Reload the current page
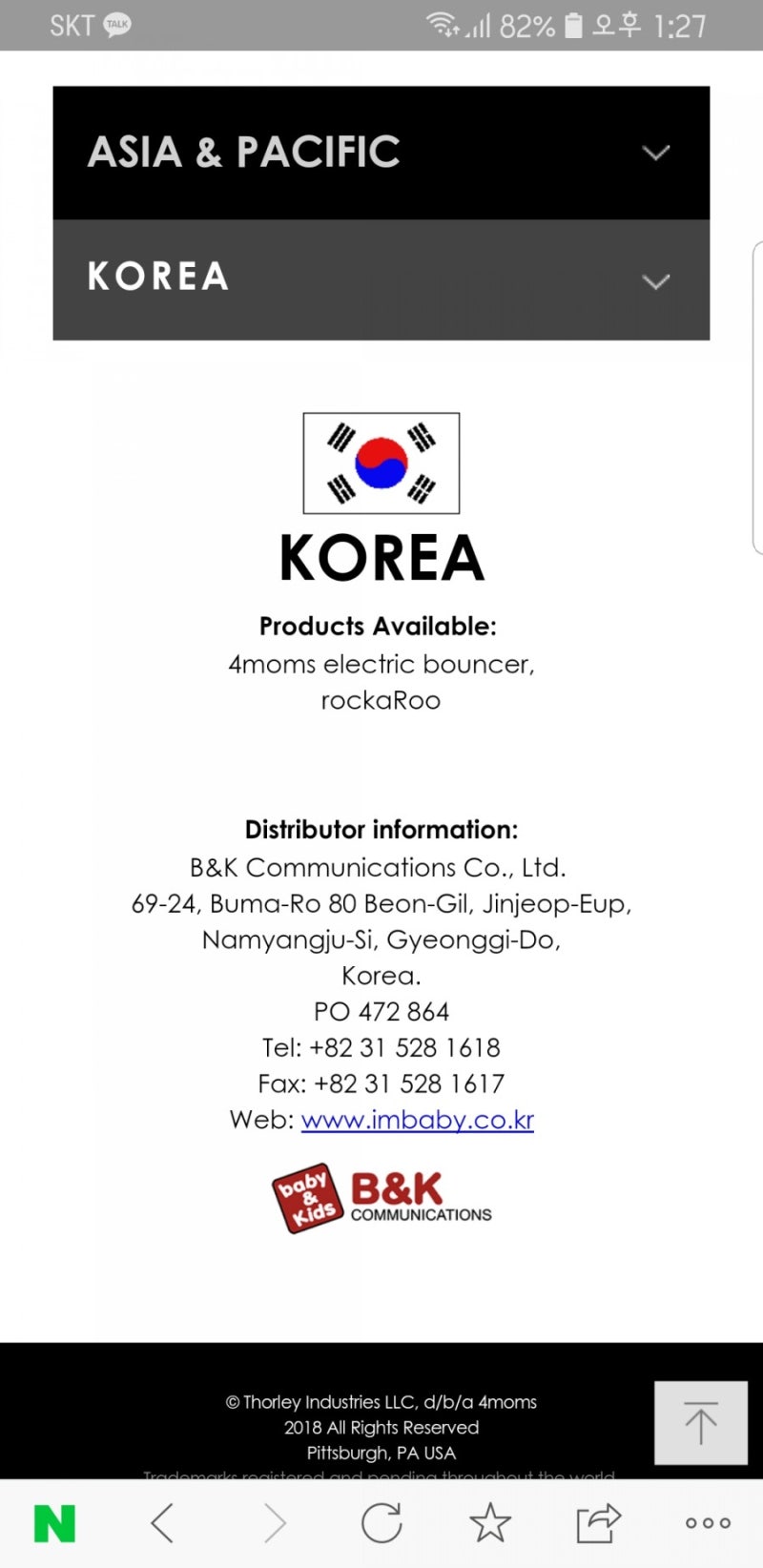 click(x=381, y=1523)
